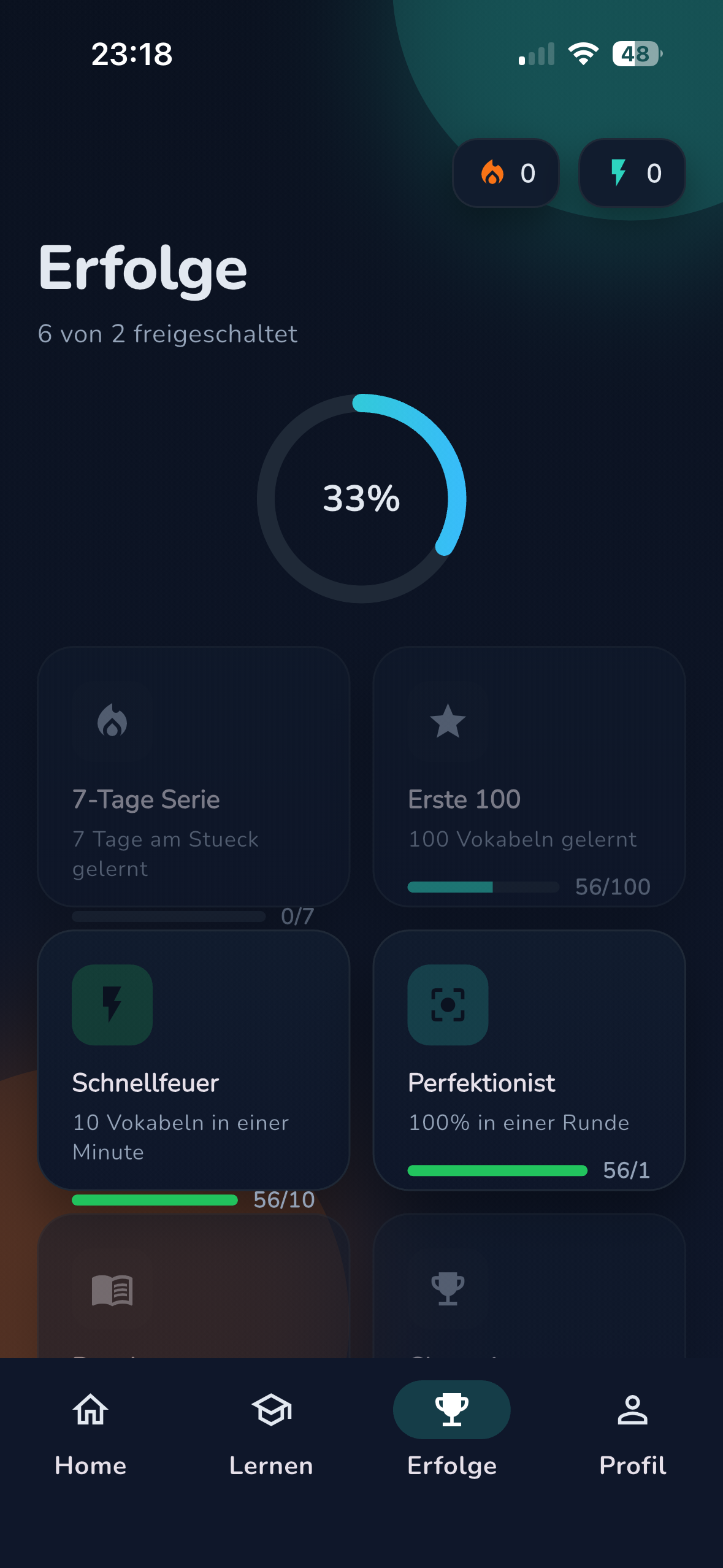Tap the Erste 100 progress bar
Screen dimensions: 723x1568
click(x=483, y=887)
